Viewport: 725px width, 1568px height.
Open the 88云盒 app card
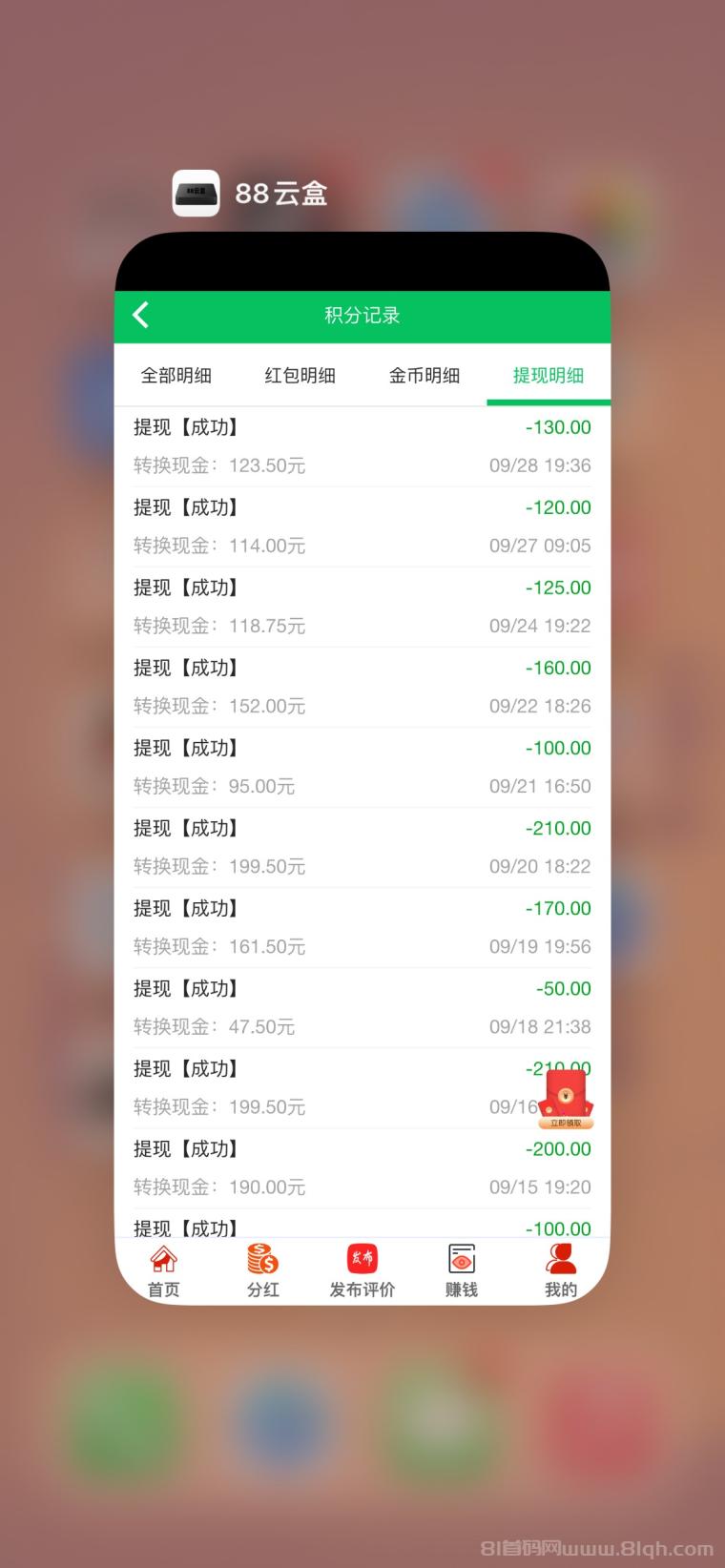click(x=362, y=763)
